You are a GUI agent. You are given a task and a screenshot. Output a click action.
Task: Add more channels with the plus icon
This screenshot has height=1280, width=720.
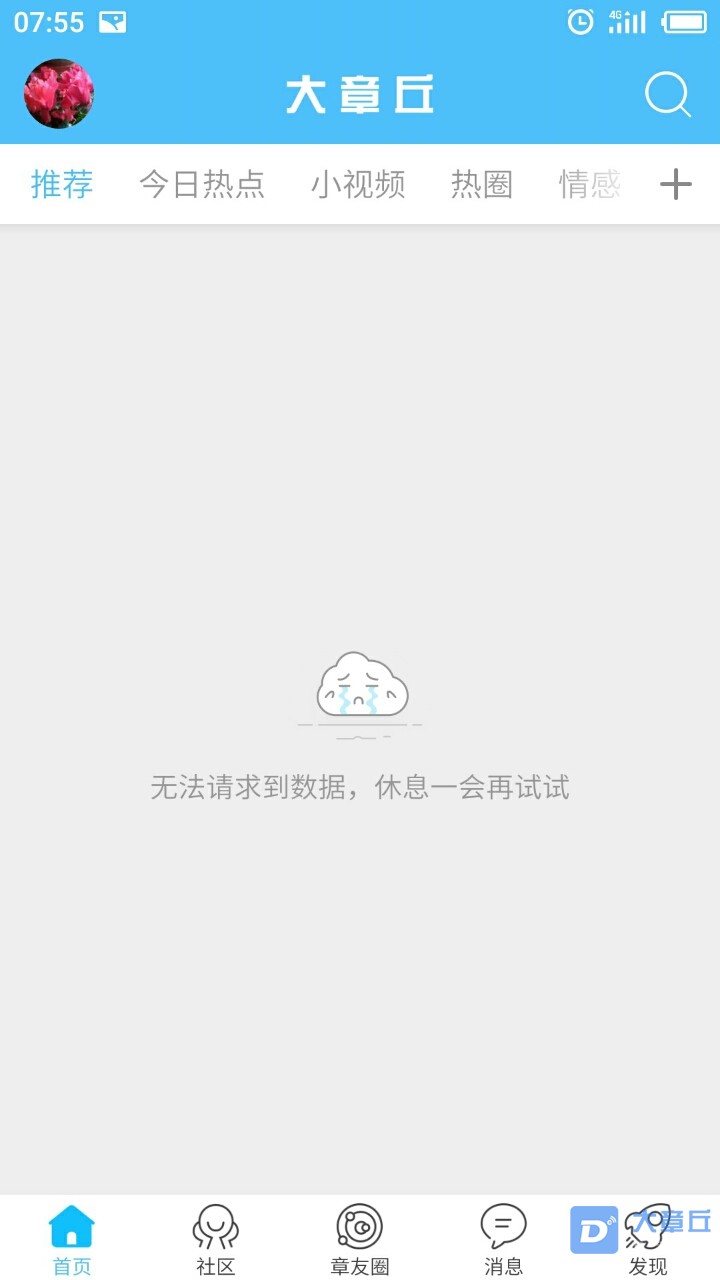click(676, 184)
